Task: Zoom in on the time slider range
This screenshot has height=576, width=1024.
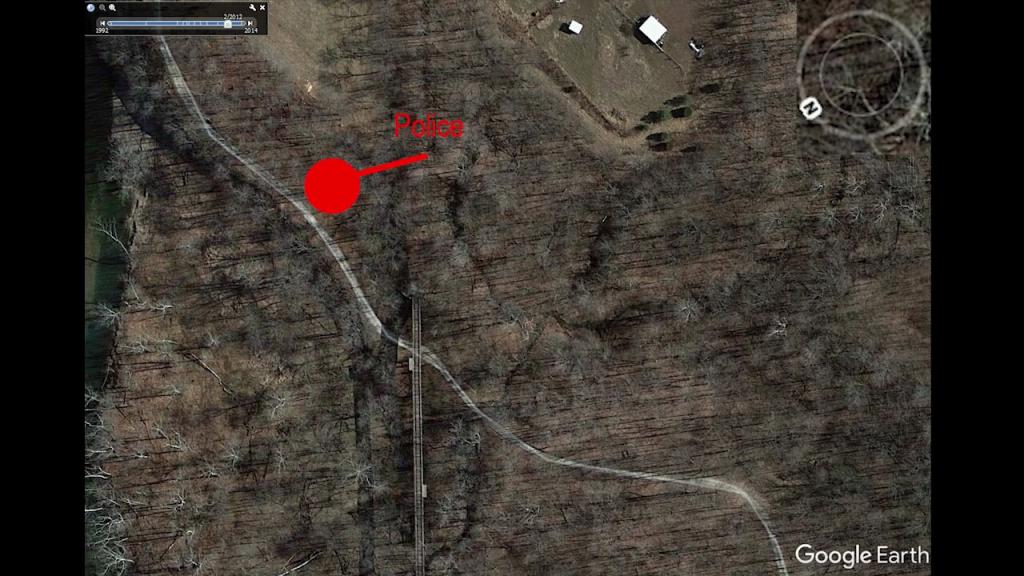Action: [x=113, y=8]
